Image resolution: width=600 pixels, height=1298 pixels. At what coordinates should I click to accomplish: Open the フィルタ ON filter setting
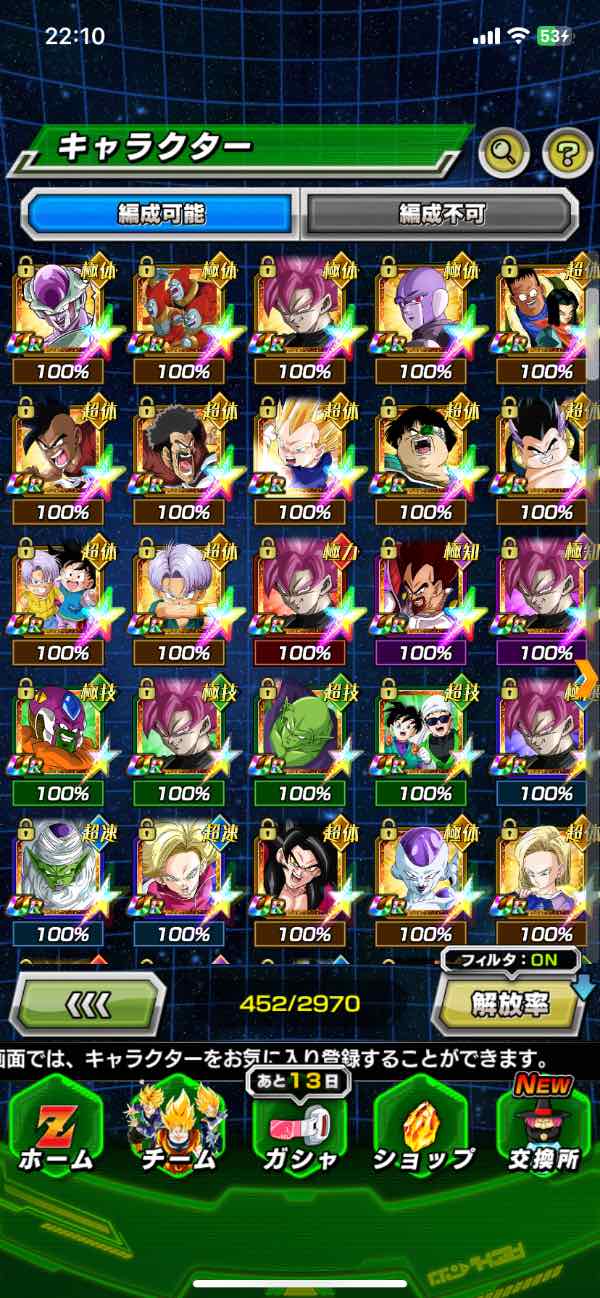click(x=510, y=961)
